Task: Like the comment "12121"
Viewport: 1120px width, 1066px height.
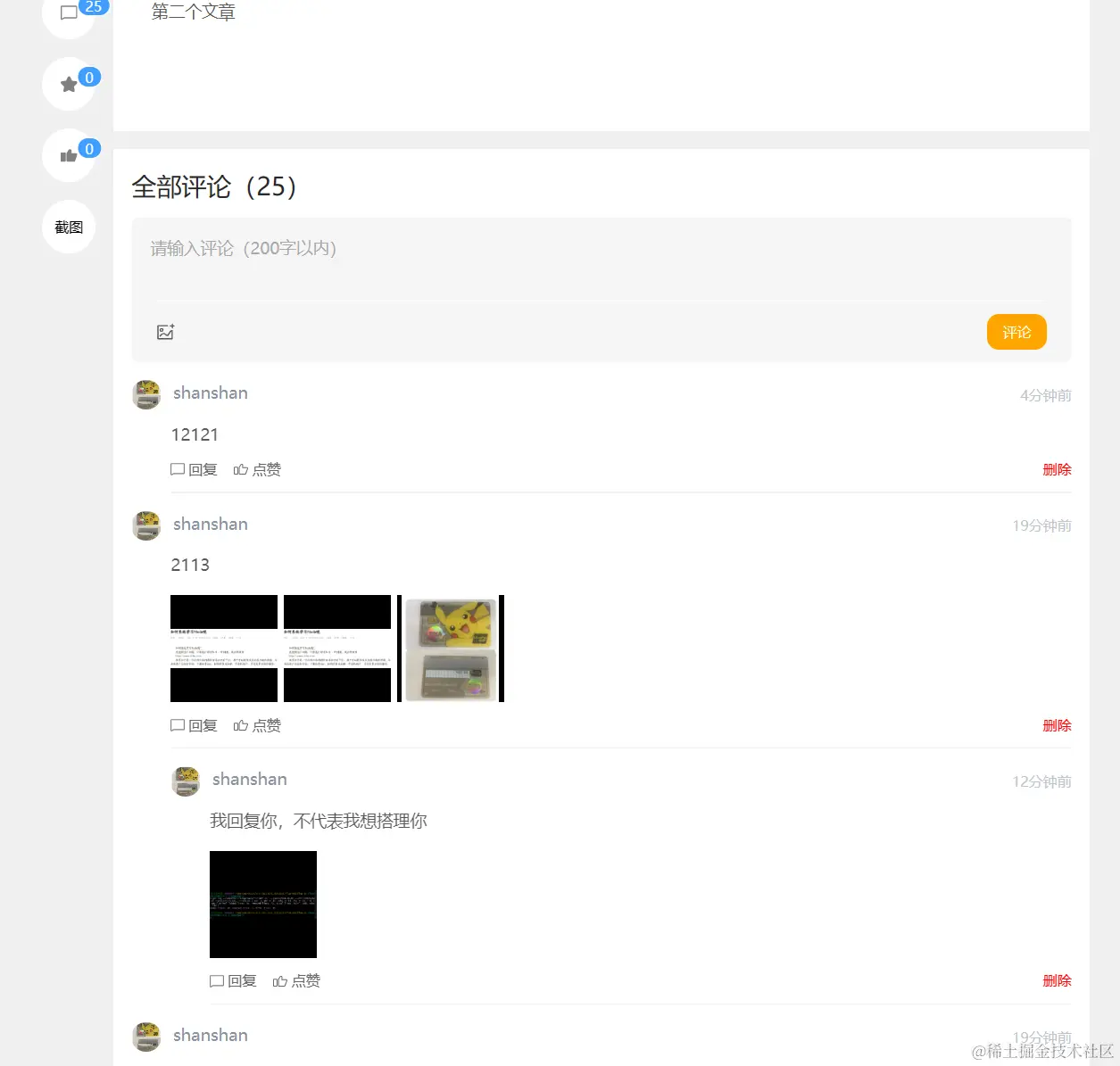Action: pos(257,469)
